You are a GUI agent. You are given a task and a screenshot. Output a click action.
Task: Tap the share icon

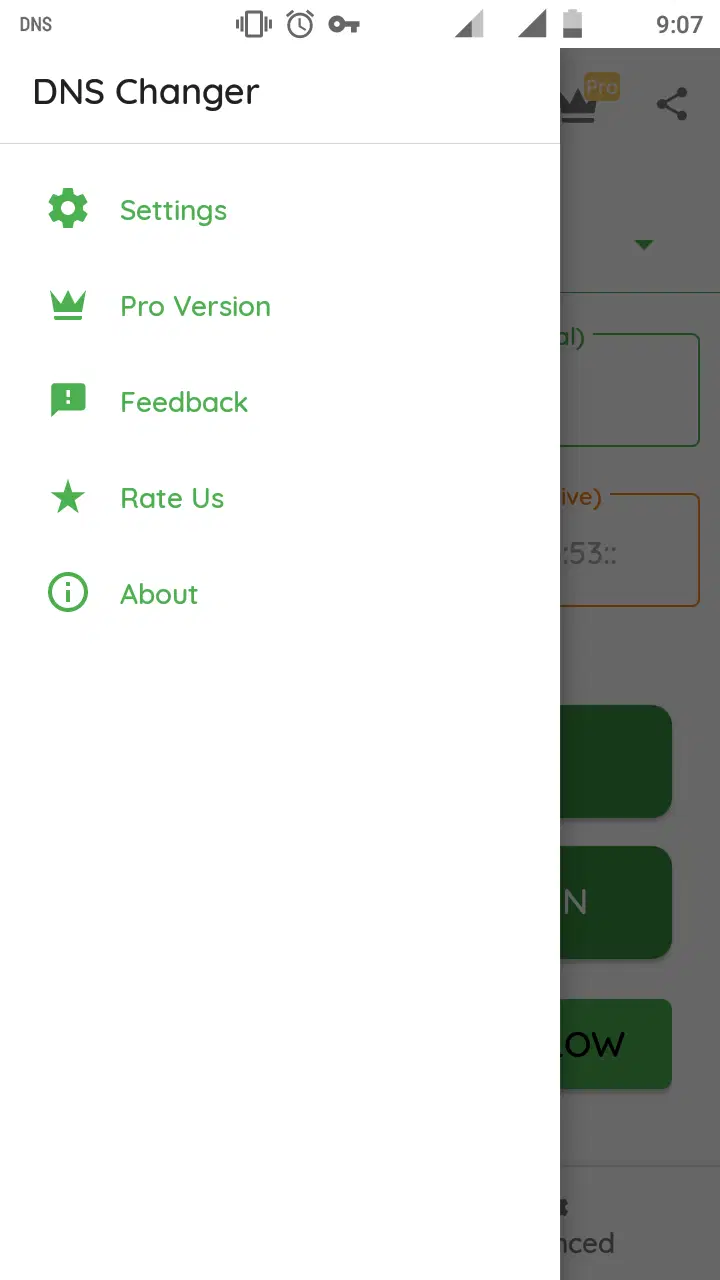672,104
